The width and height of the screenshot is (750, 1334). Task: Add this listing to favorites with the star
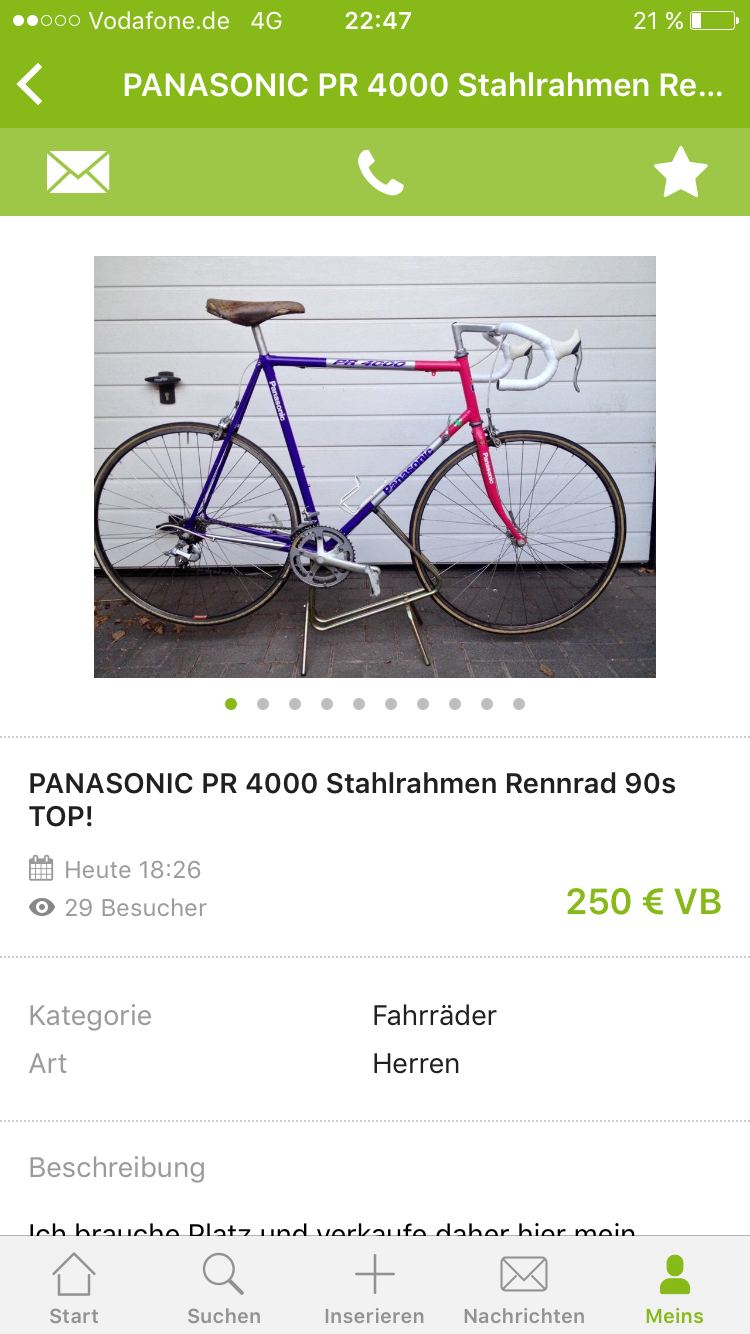[680, 172]
